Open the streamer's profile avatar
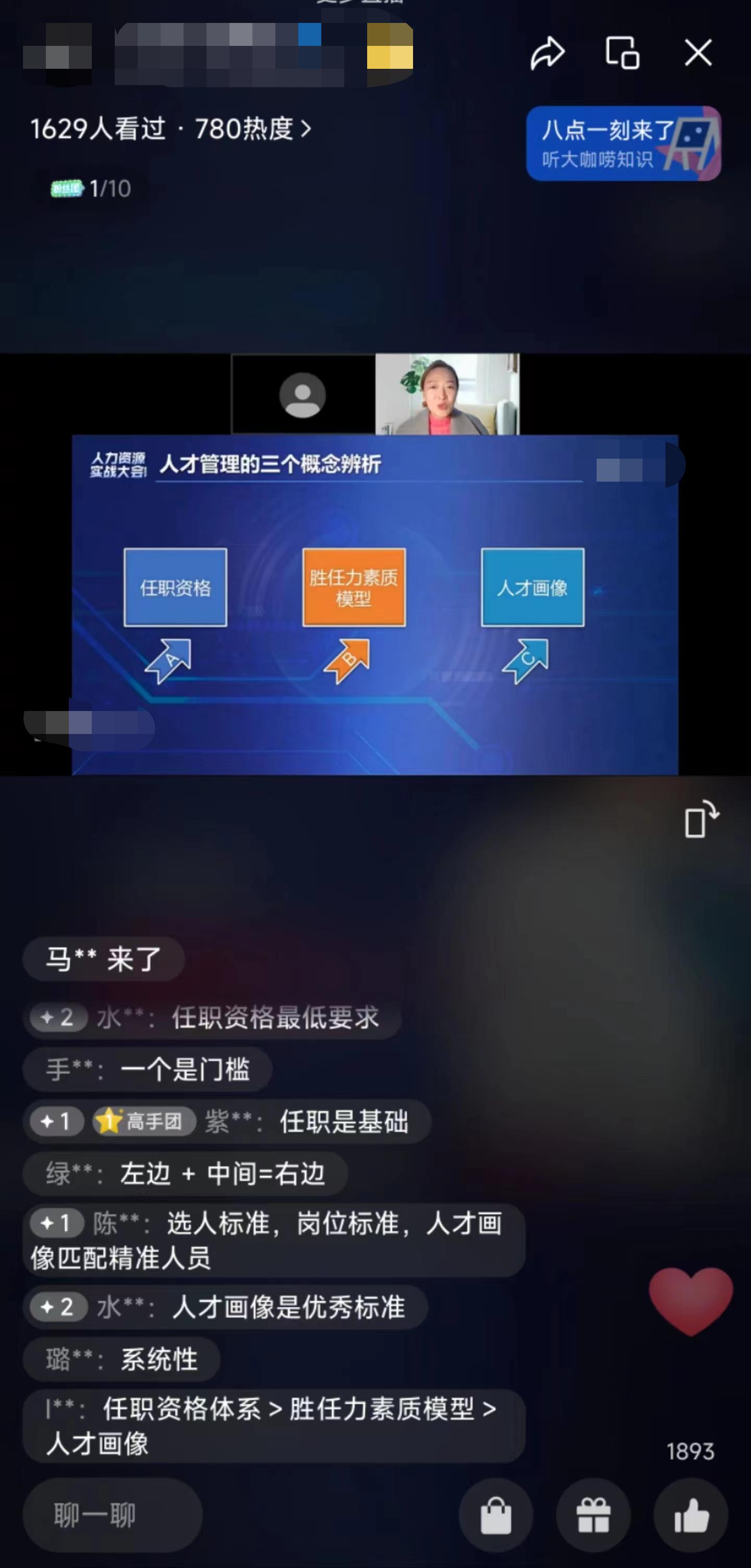 [57, 54]
